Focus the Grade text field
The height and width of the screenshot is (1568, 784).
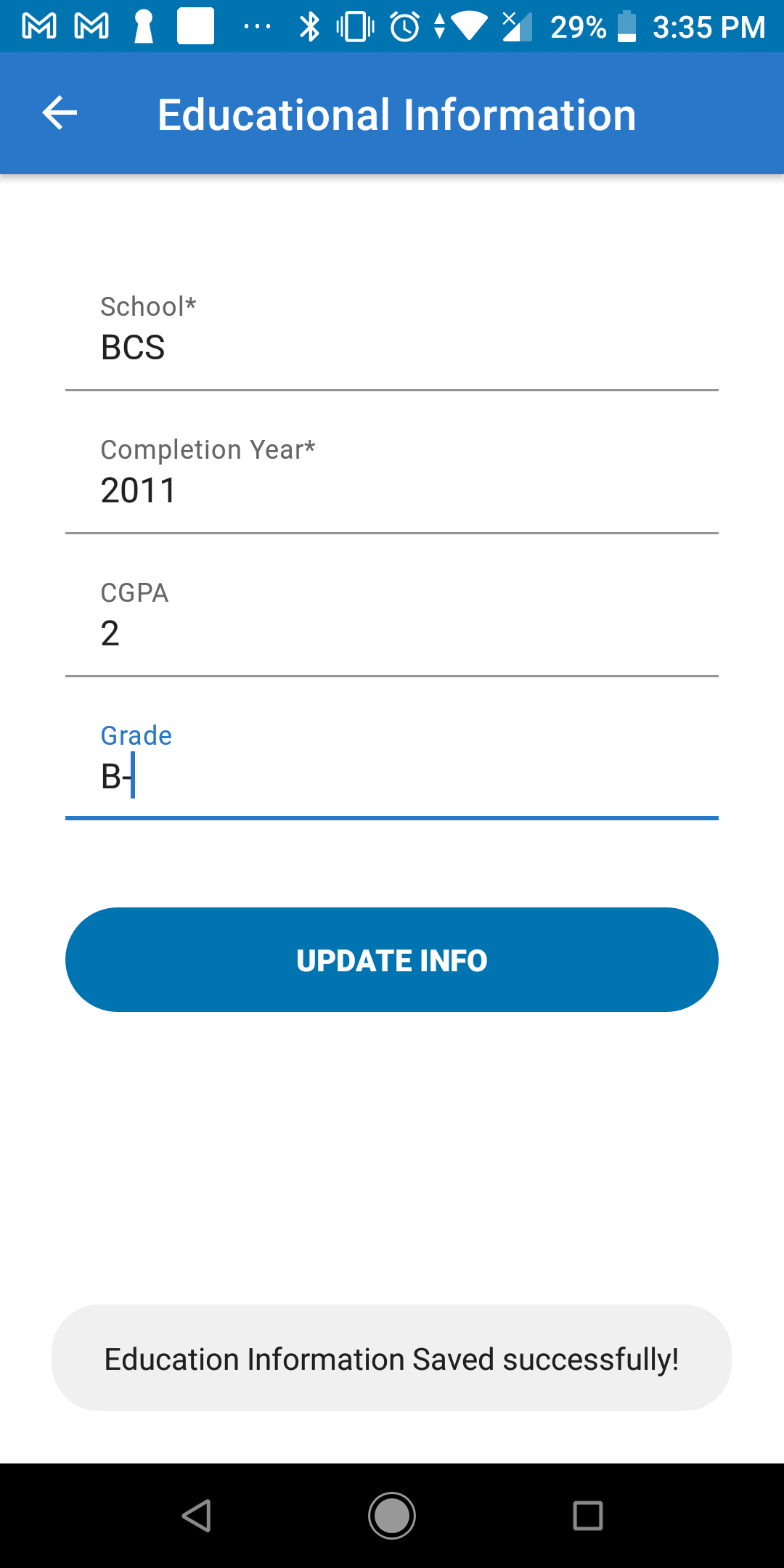coord(392,777)
